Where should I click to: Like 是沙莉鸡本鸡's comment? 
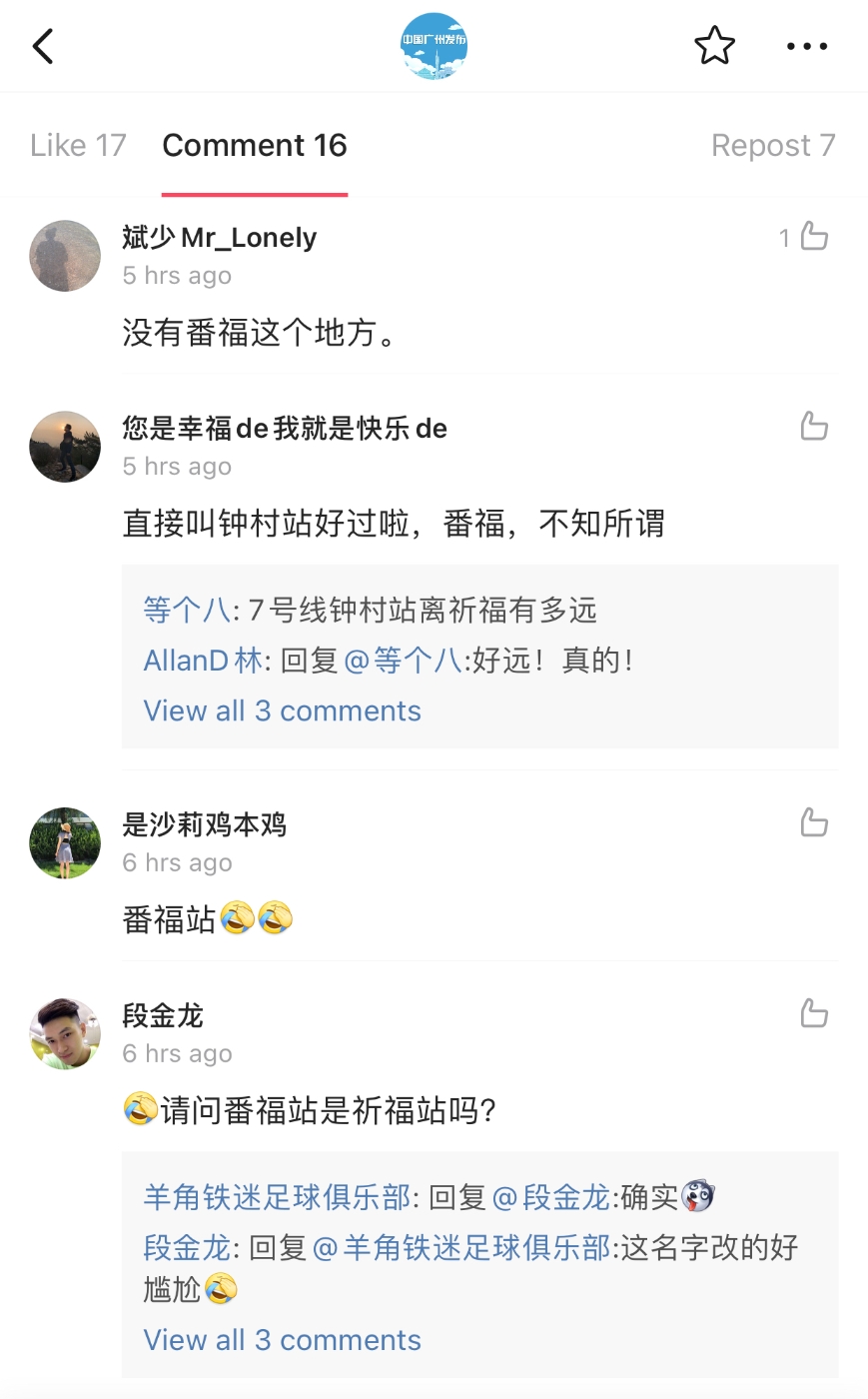(814, 823)
